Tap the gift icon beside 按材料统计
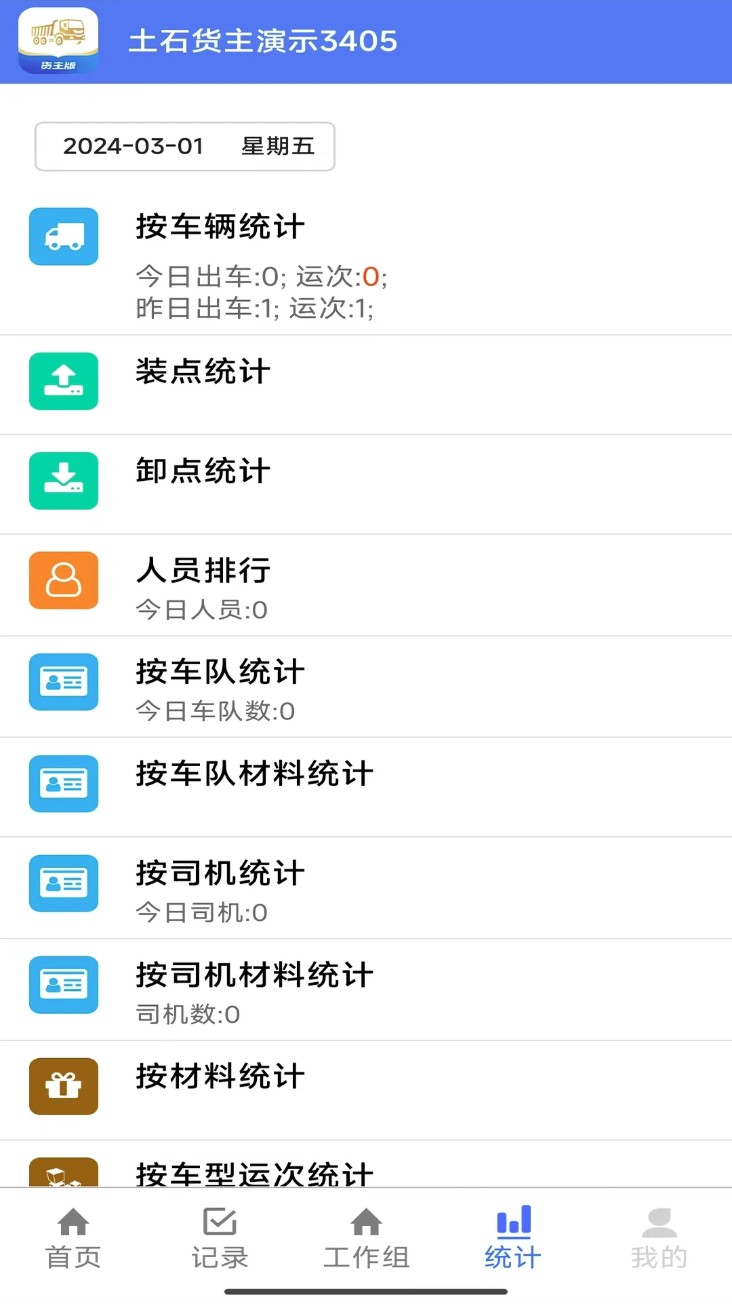Image resolution: width=732 pixels, height=1304 pixels. [x=63, y=1086]
